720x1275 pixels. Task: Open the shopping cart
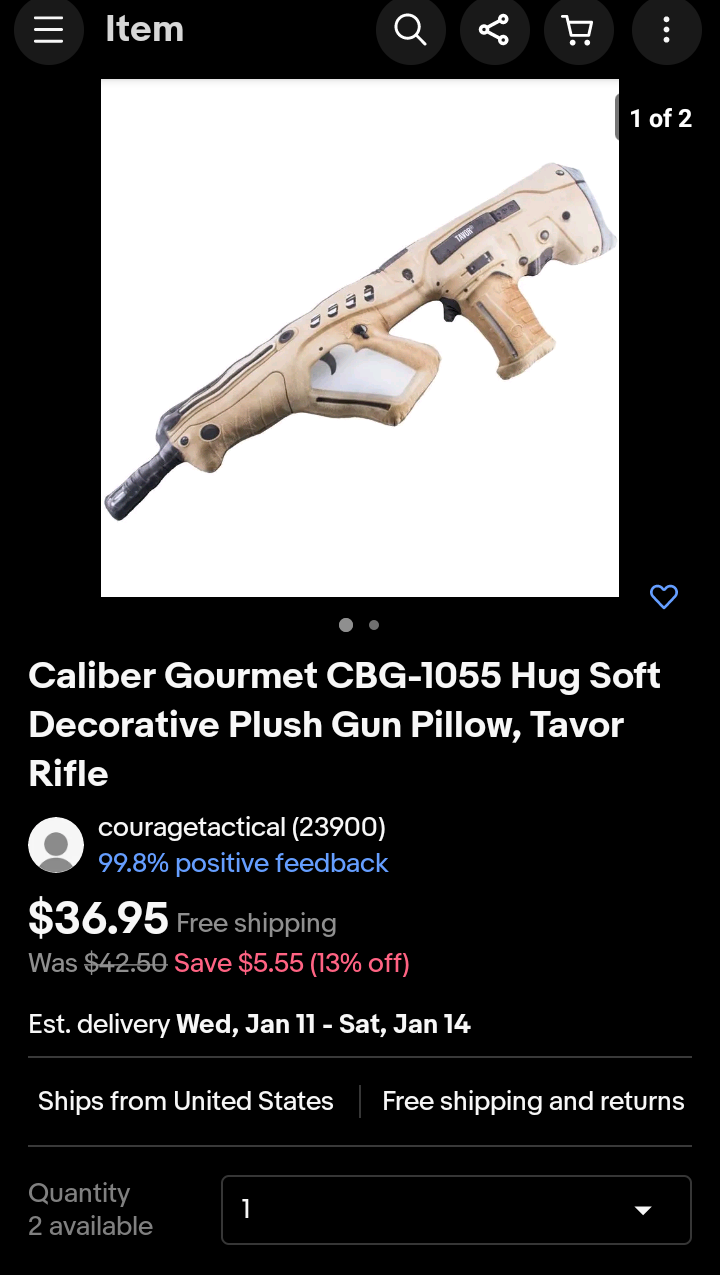click(578, 30)
